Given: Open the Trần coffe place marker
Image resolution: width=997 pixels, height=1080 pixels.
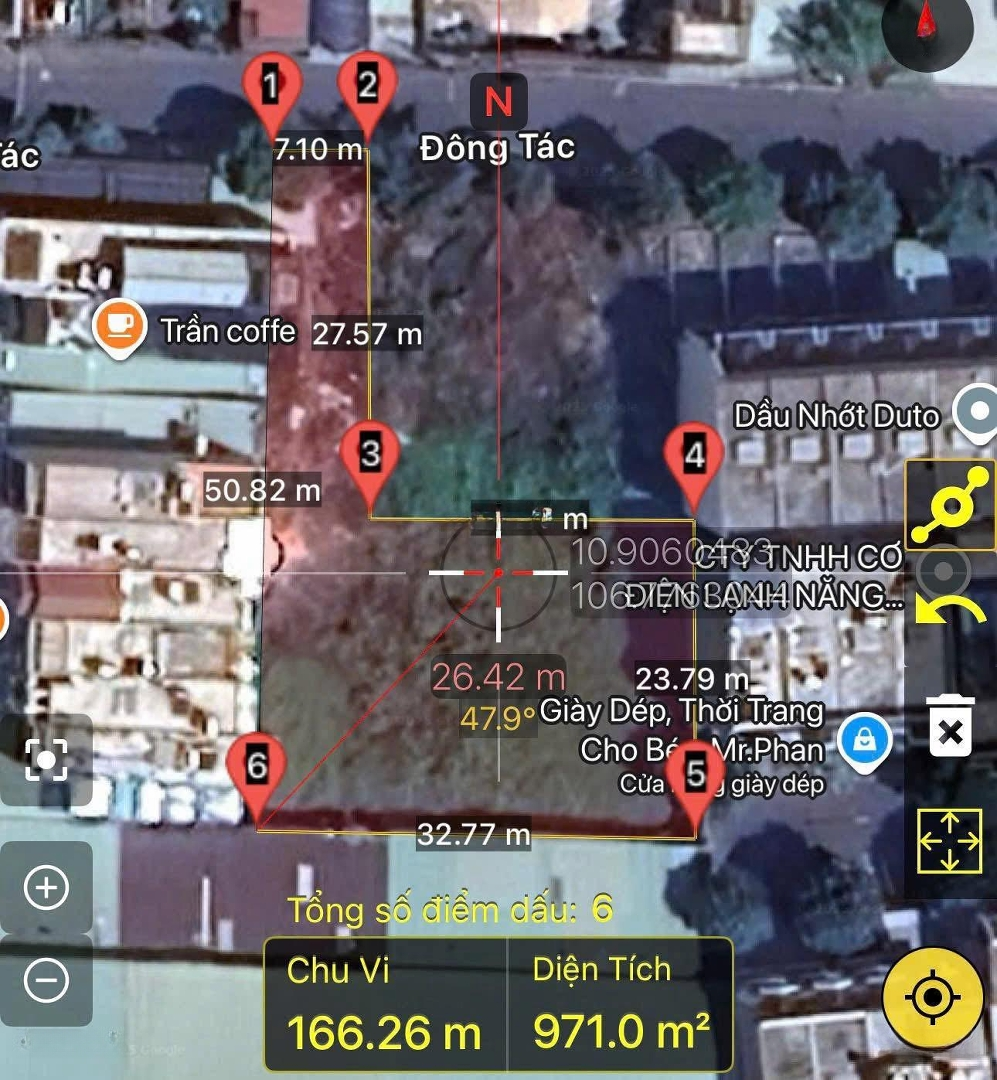Looking at the screenshot, I should tap(120, 329).
